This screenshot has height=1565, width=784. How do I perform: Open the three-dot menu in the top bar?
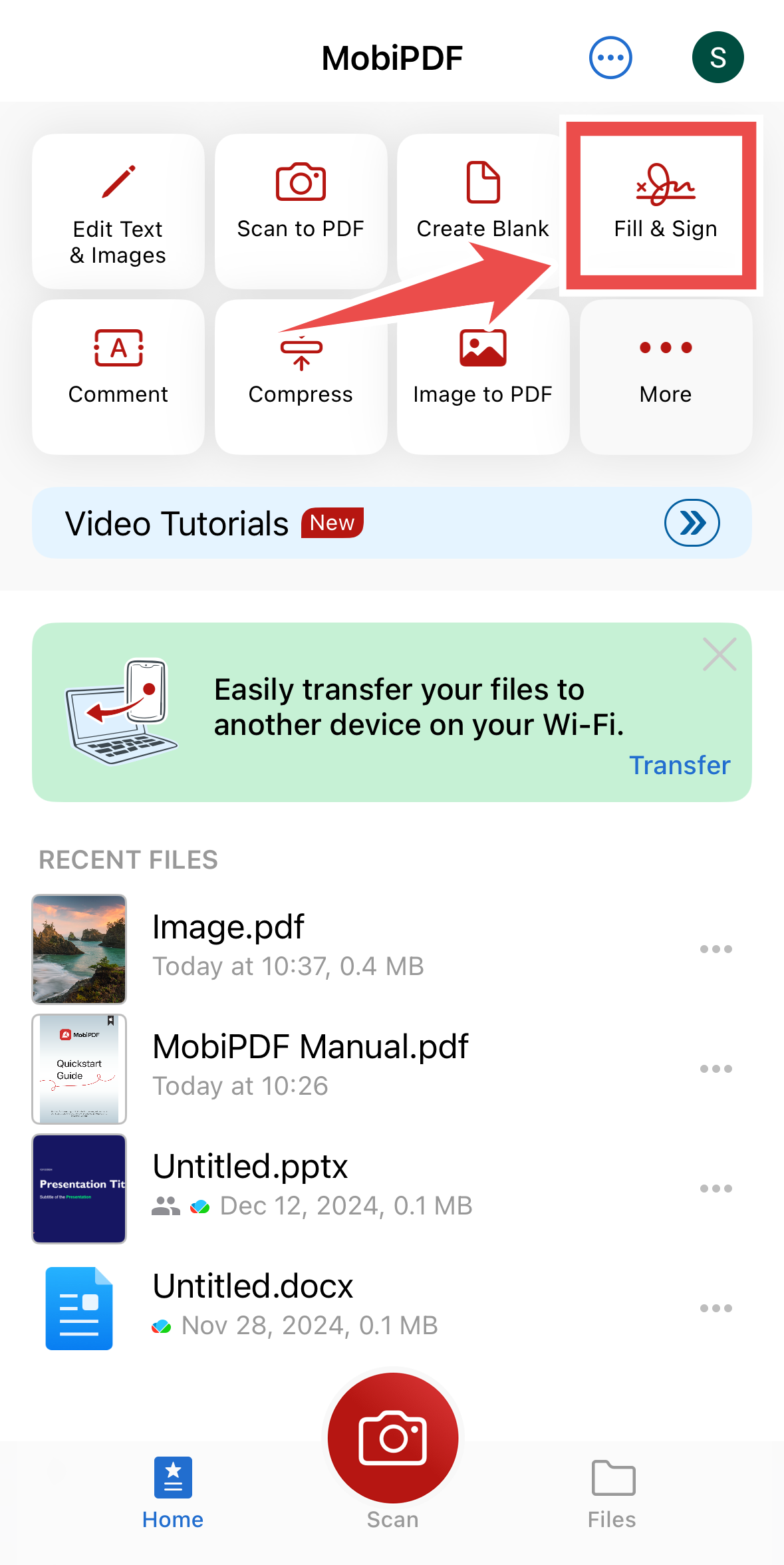pyautogui.click(x=610, y=57)
